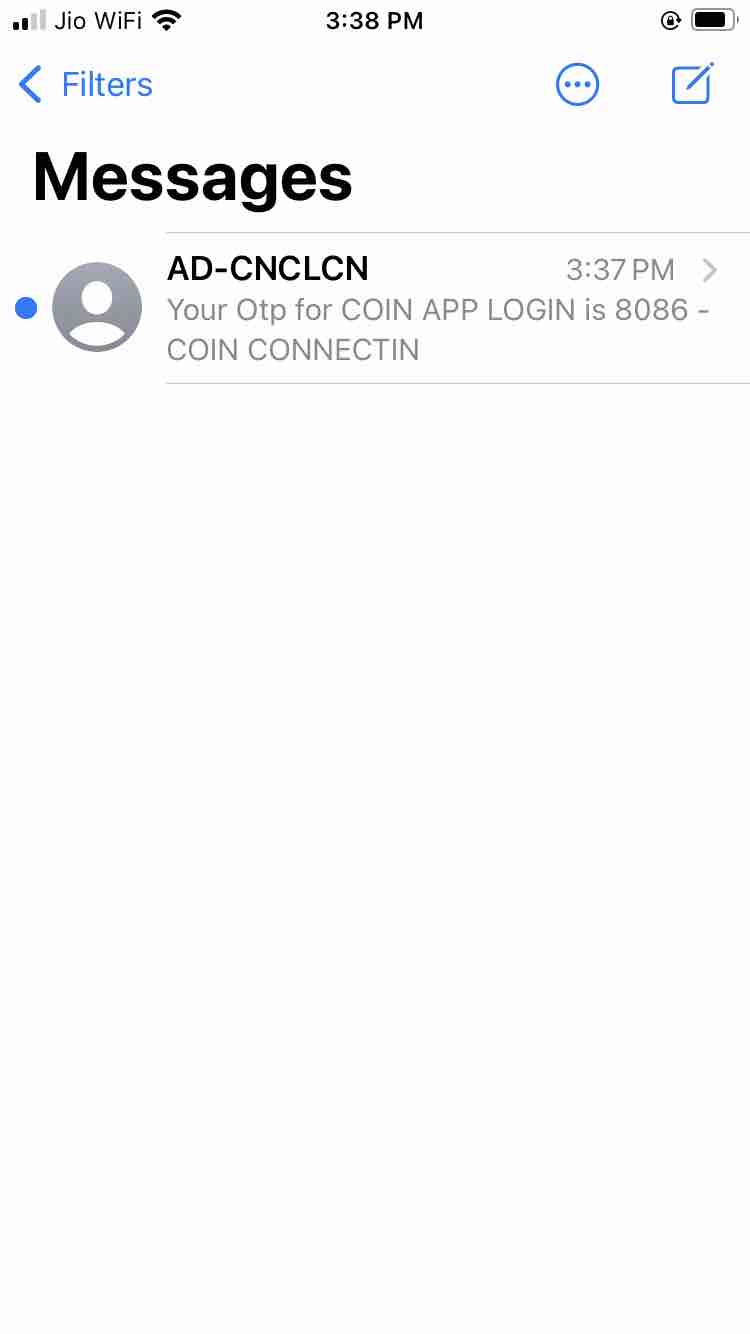Screen dimensions: 750x1334
Task: Tap the Messages title heading
Action: [192, 176]
